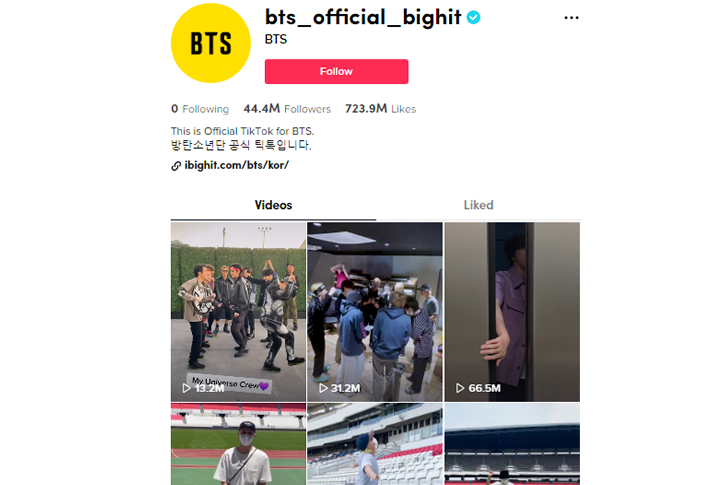Open the video with 66.5M views
Image resolution: width=728 pixels, height=485 pixels.
511,310
